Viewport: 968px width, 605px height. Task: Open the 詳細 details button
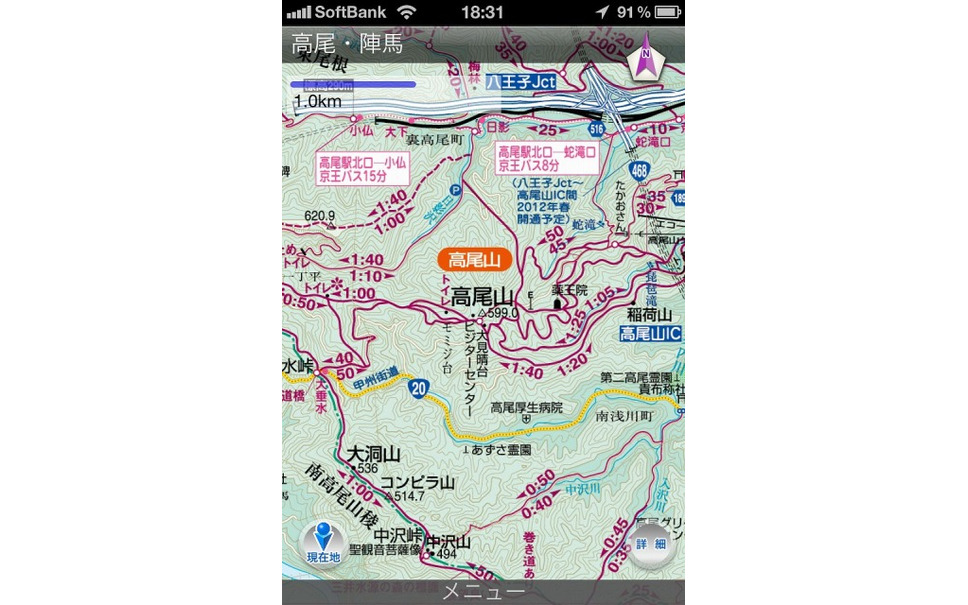pyautogui.click(x=650, y=544)
